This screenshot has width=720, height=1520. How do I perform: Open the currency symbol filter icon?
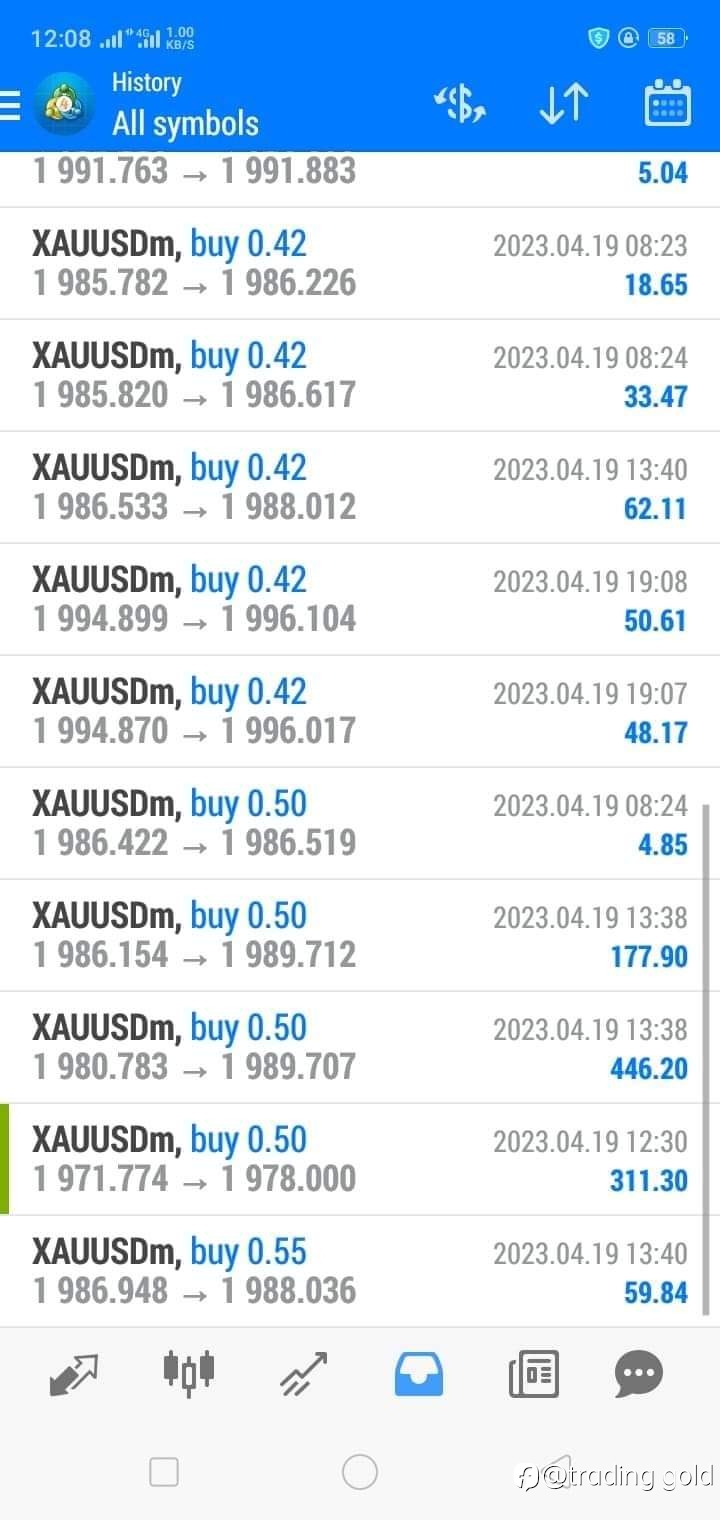(x=460, y=104)
